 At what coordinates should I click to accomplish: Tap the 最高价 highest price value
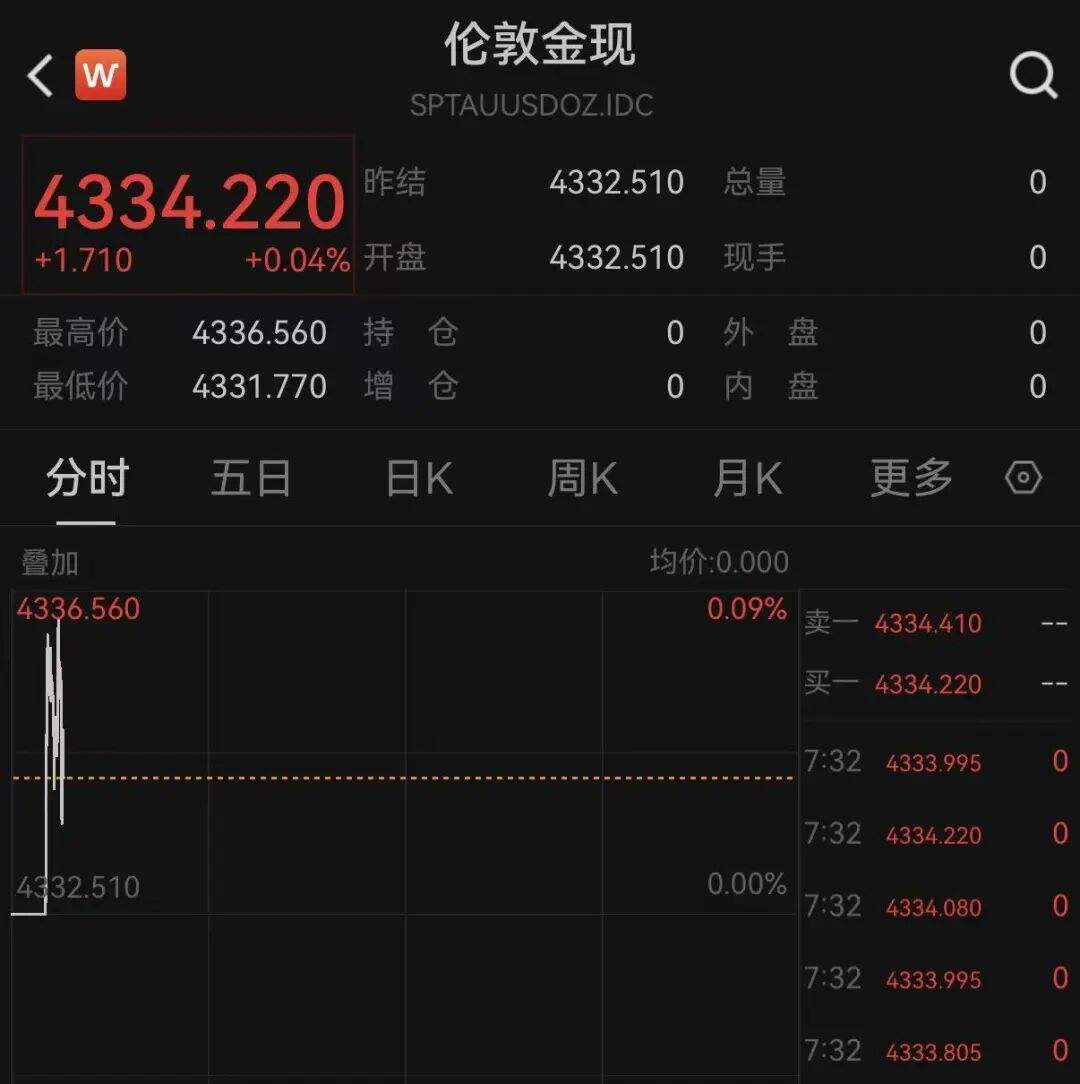259,332
